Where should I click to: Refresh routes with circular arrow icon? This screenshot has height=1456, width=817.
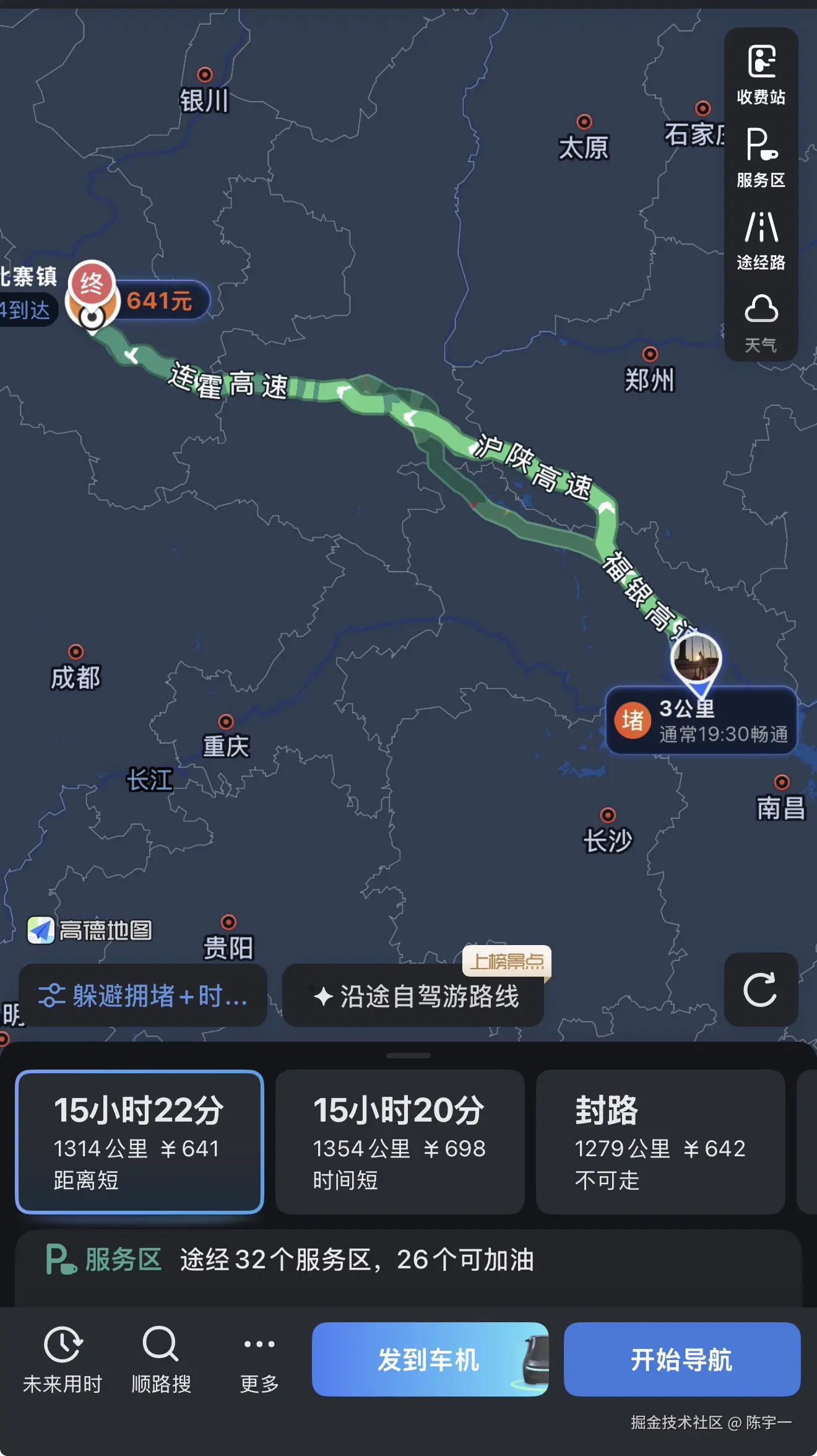[x=760, y=990]
